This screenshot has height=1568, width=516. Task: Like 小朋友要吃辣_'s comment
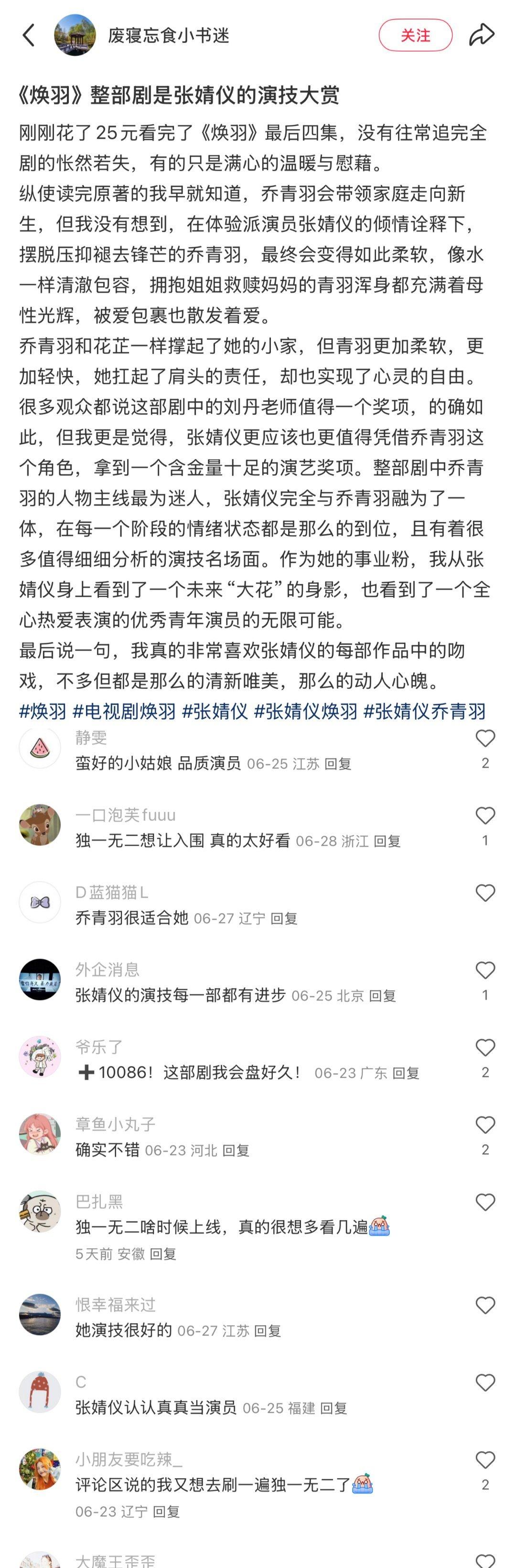pos(485,1460)
